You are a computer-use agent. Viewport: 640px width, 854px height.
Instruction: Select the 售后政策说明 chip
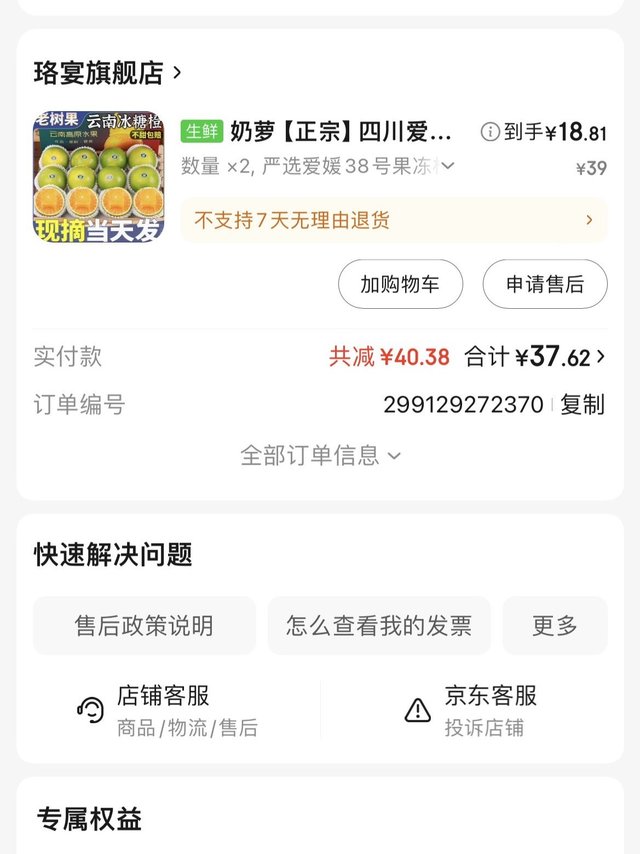(x=144, y=625)
